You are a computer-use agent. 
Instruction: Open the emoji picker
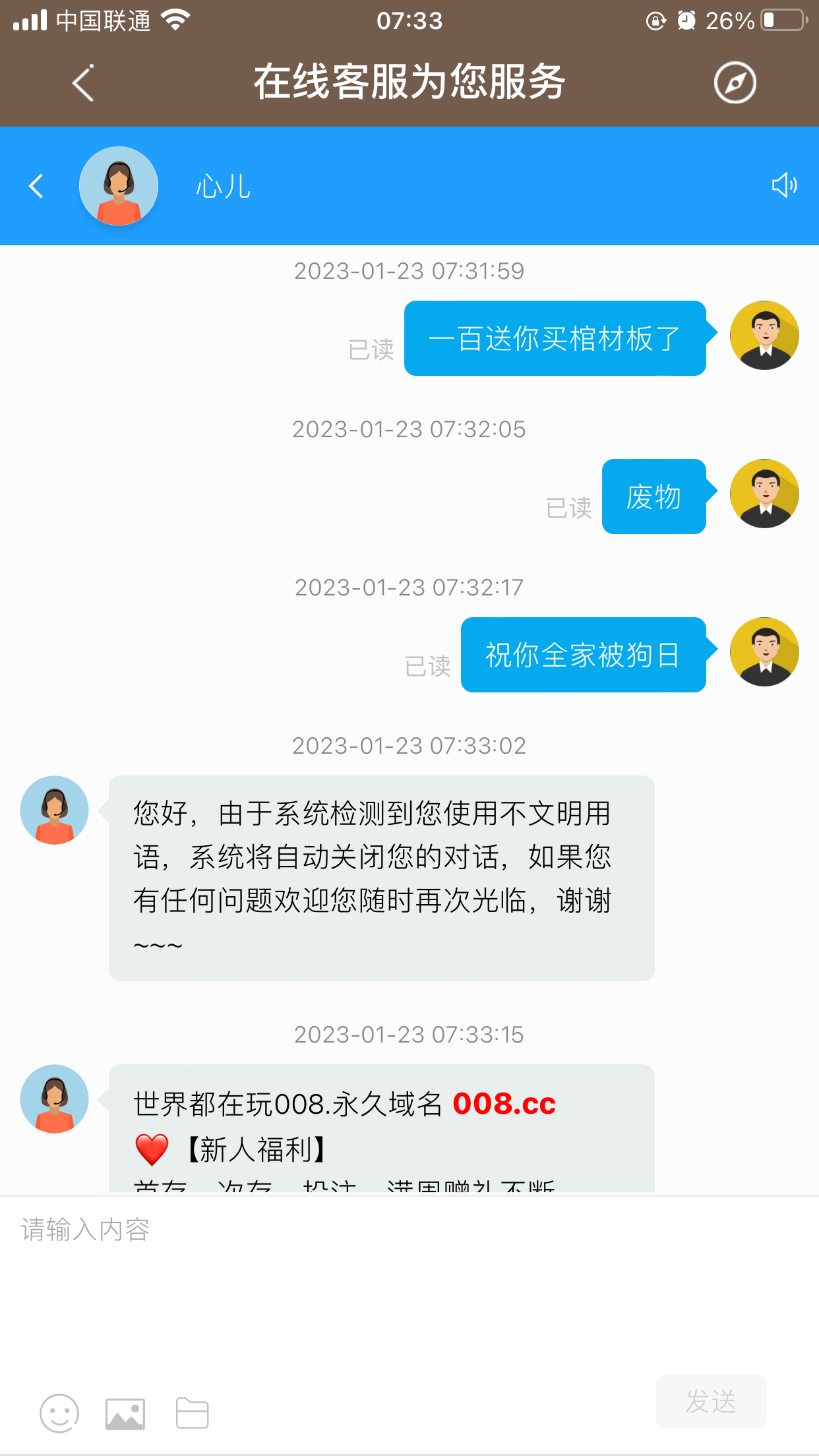tap(59, 1413)
